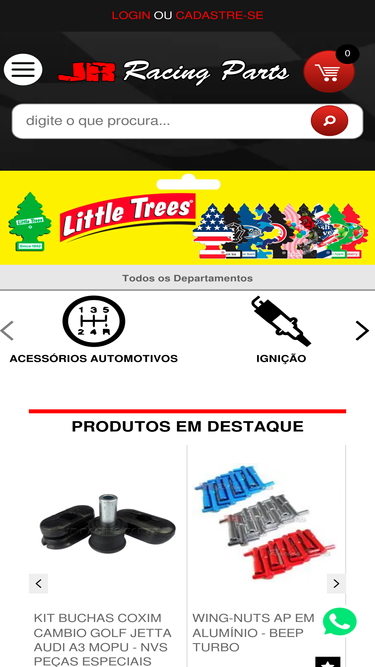The width and height of the screenshot is (375, 667).
Task: Open the CADASTRE-SE registration link
Action: click(x=219, y=16)
